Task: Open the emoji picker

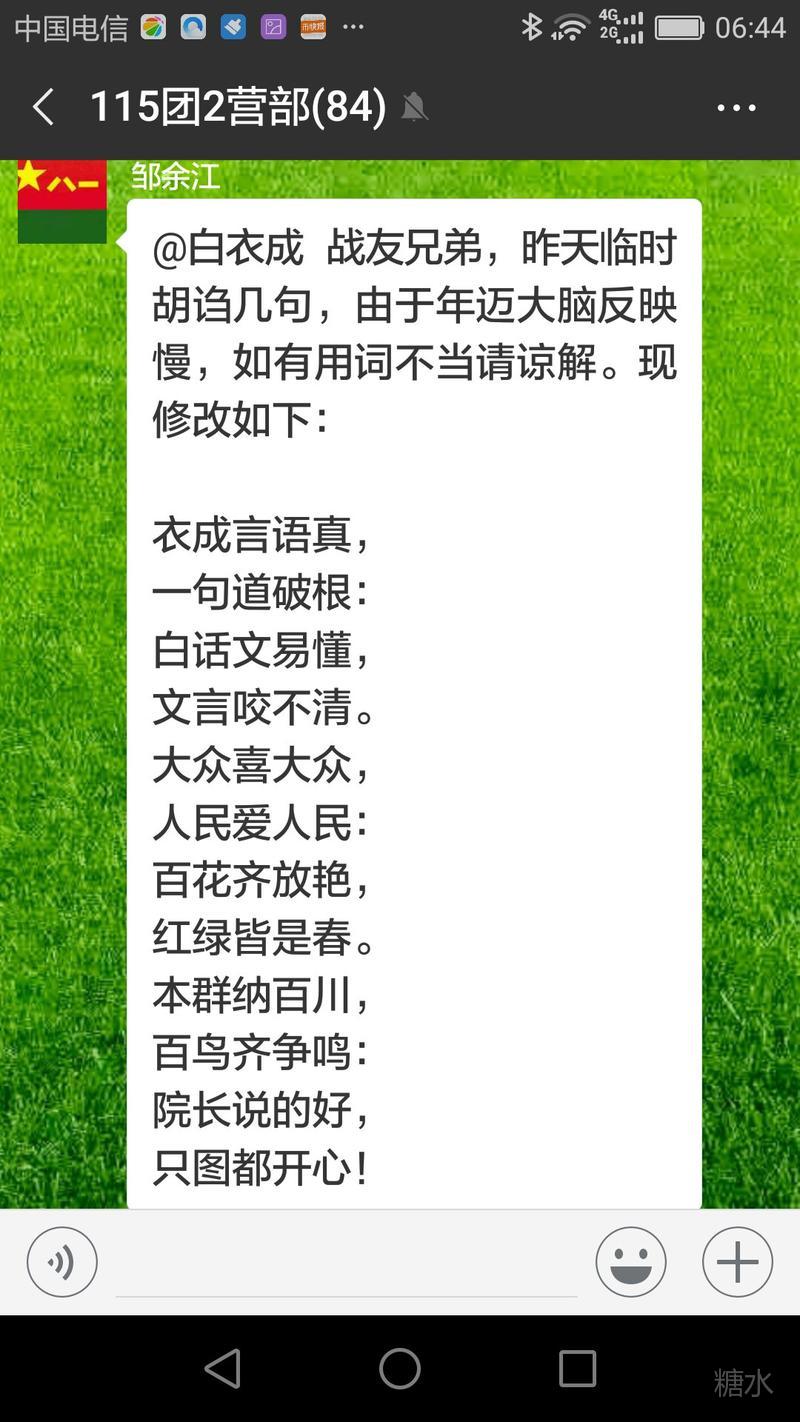Action: pyautogui.click(x=631, y=1262)
